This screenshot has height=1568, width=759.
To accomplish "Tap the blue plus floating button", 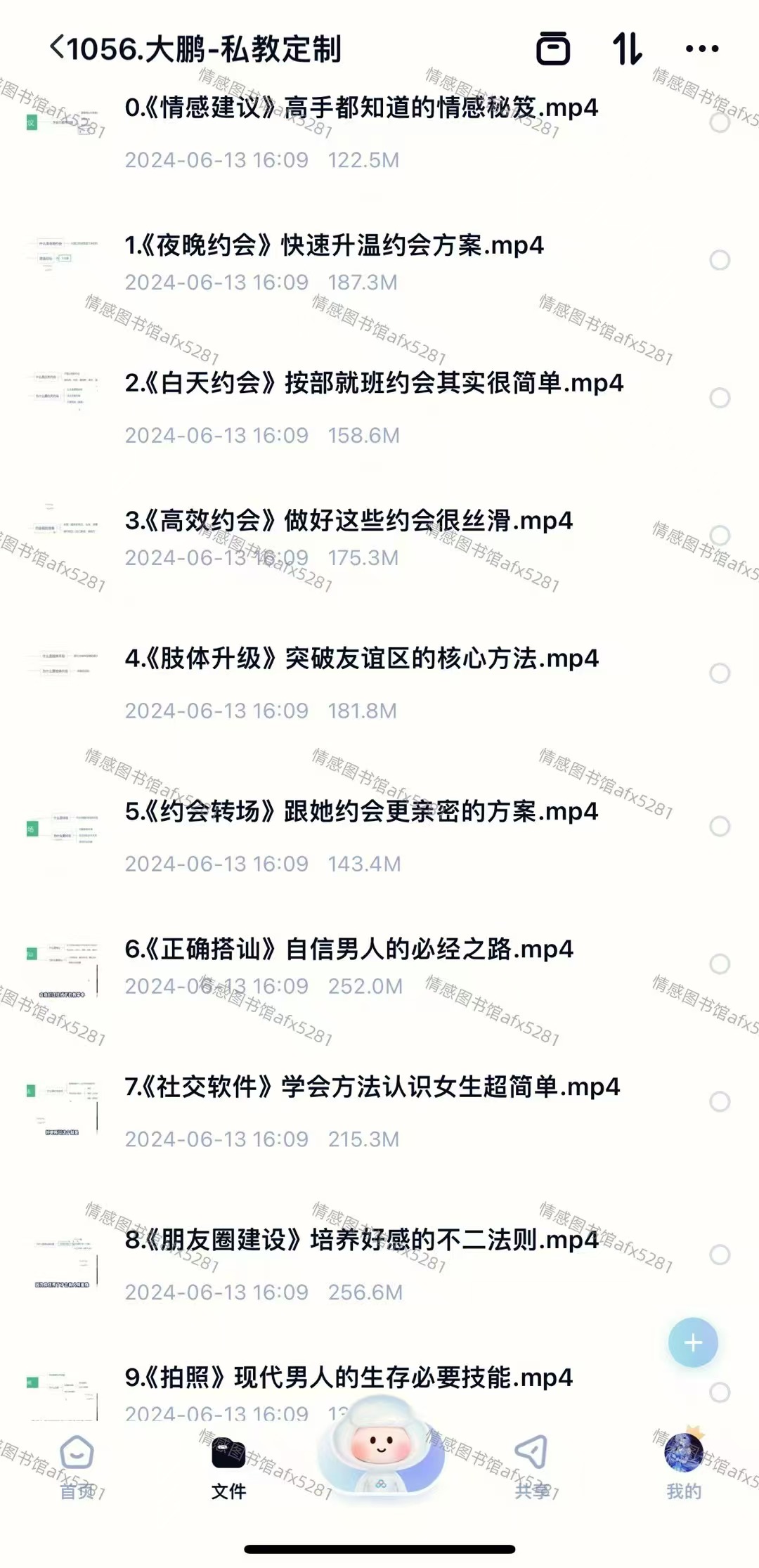I will tap(693, 1342).
